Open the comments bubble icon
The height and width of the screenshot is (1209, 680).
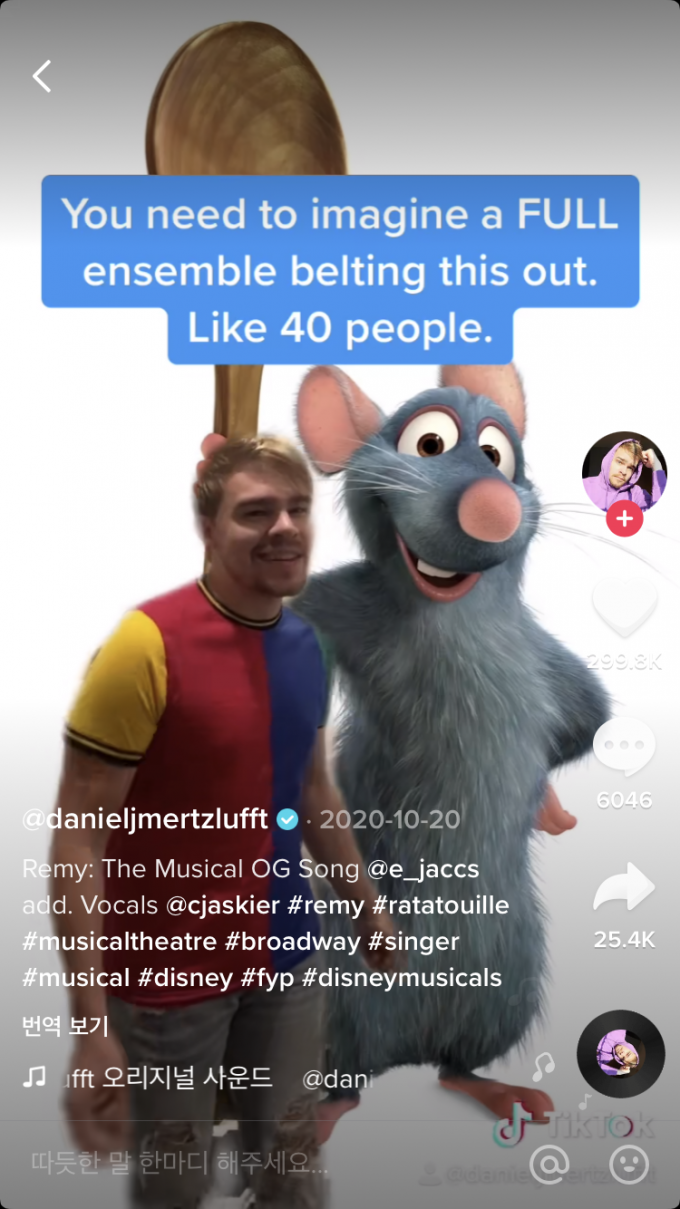tap(624, 747)
